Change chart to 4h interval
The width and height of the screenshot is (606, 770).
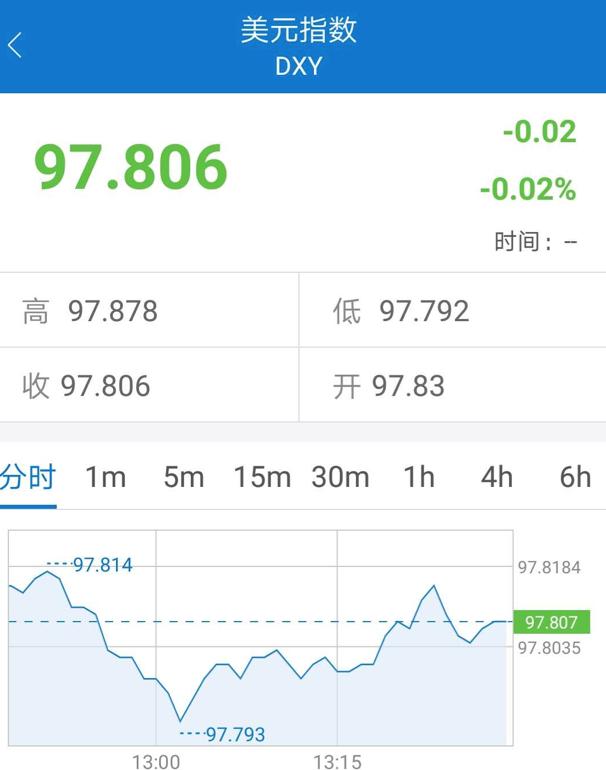coord(497,477)
